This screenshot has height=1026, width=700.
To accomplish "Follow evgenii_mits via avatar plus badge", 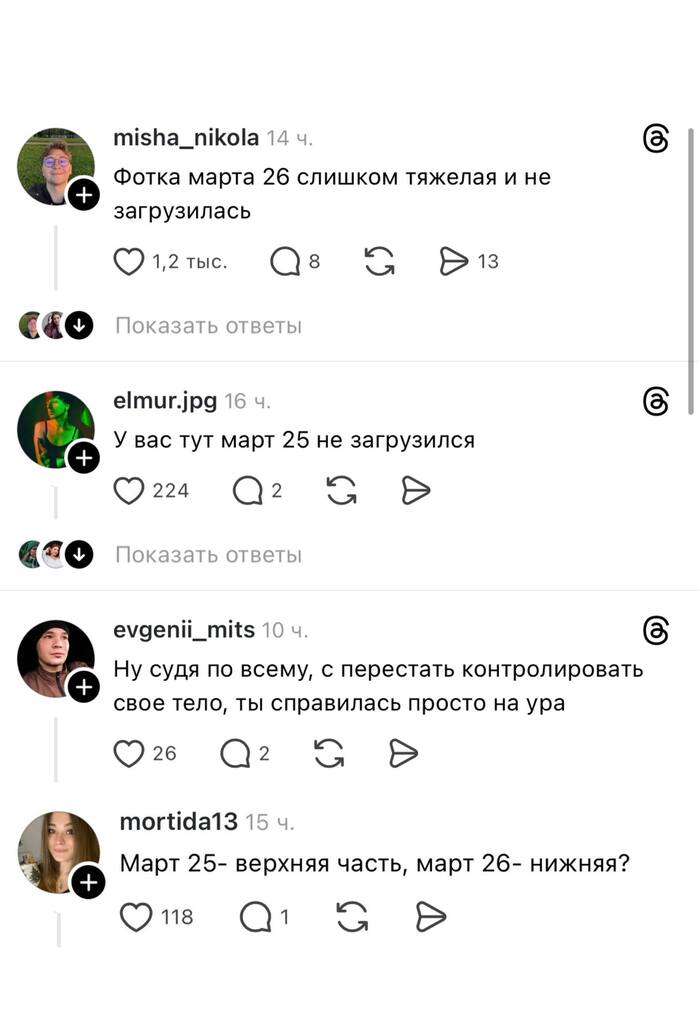I will click(83, 687).
